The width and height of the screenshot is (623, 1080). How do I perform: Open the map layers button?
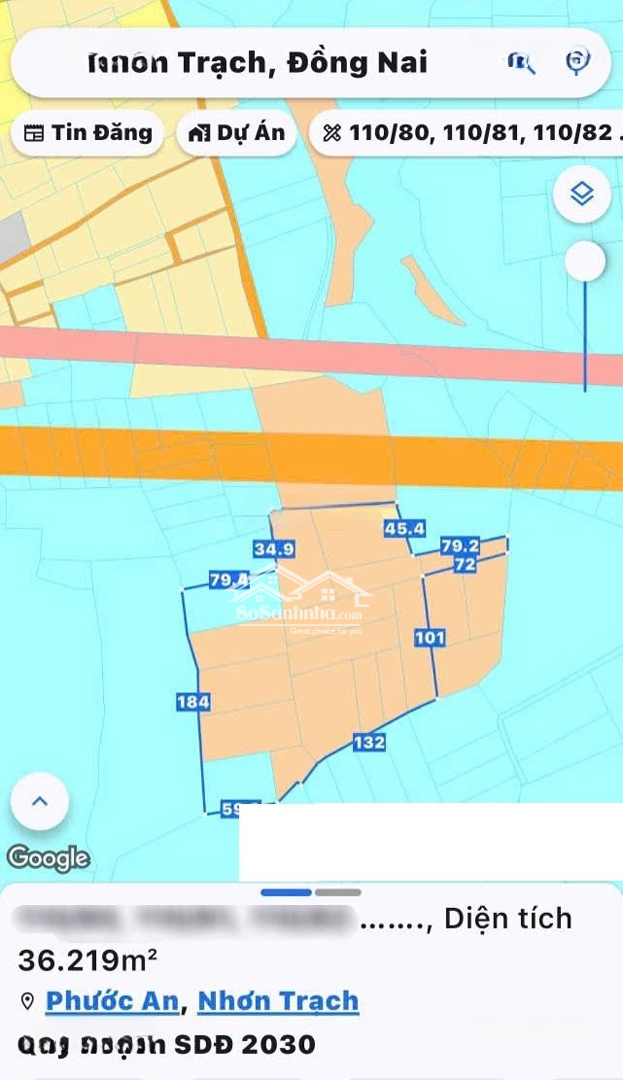pyautogui.click(x=583, y=194)
